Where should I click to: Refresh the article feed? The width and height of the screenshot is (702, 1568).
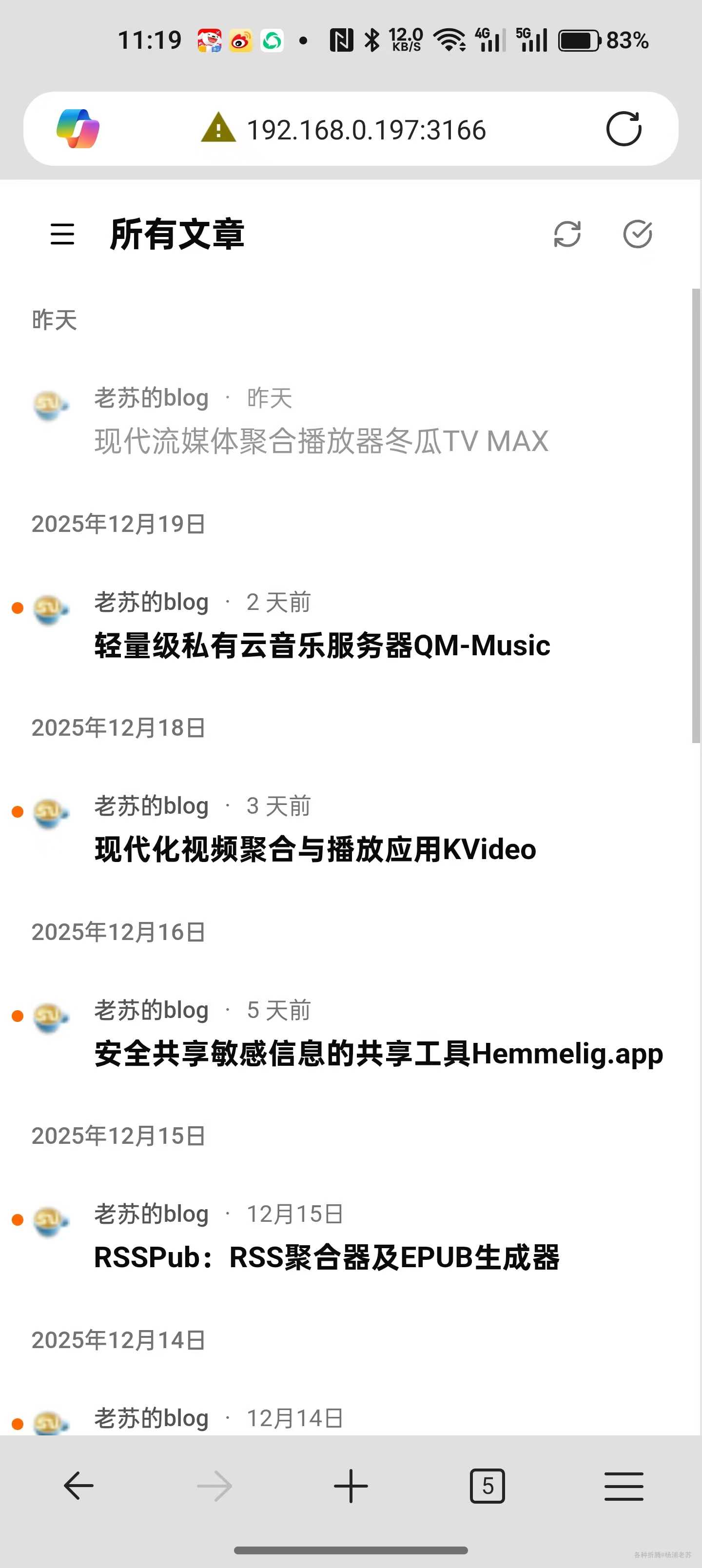567,235
